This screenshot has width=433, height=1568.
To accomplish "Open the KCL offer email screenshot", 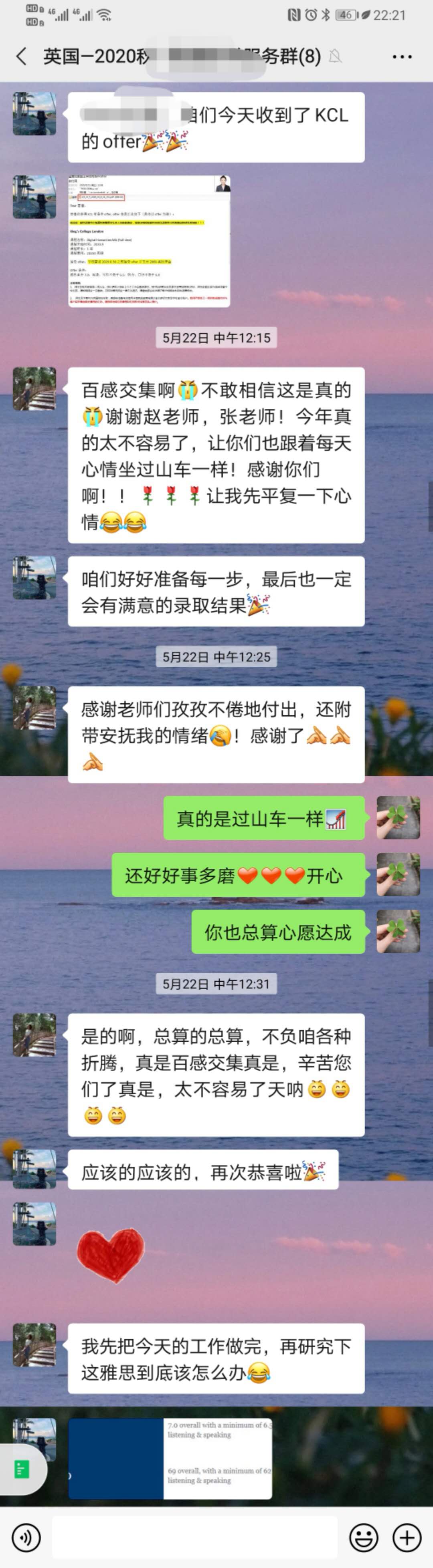I will point(149,241).
